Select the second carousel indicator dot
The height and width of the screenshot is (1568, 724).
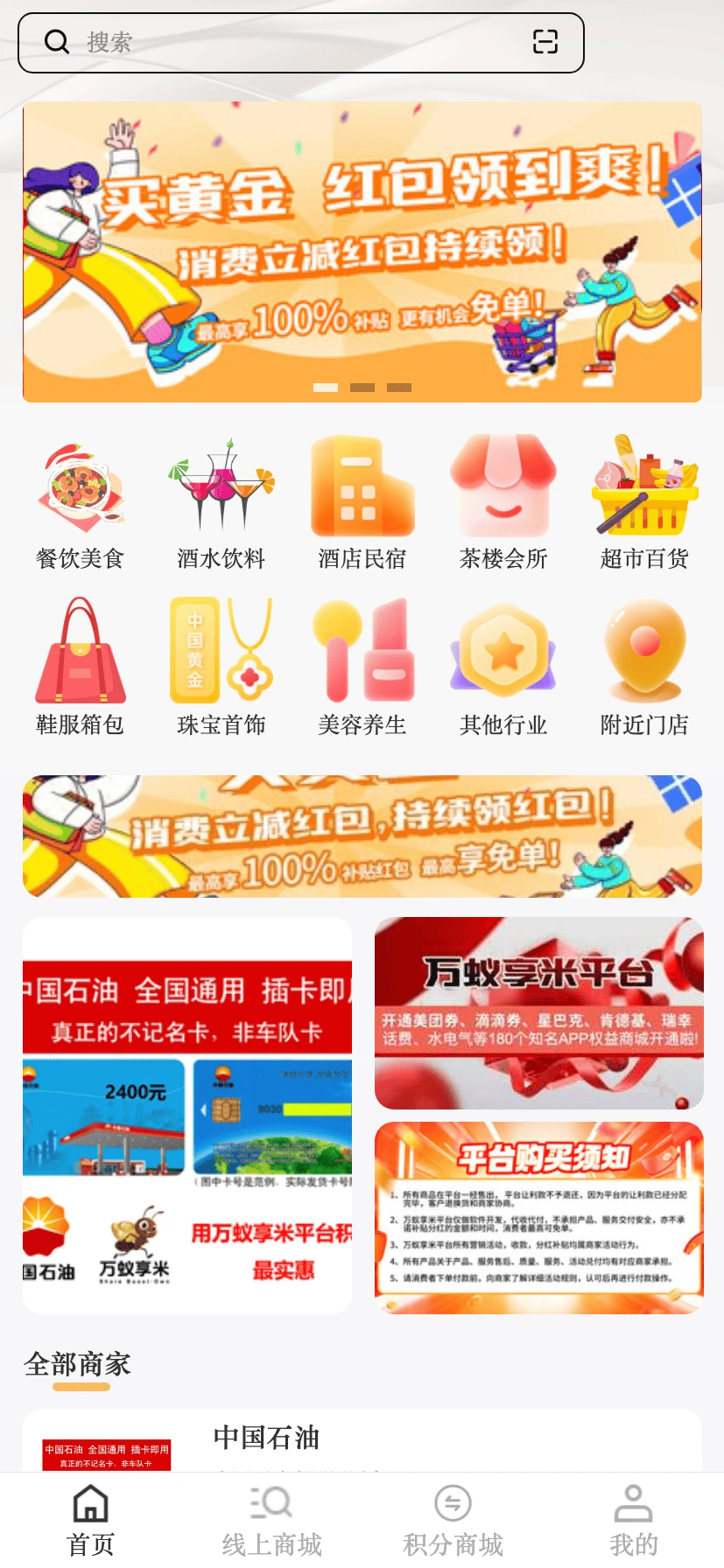pyautogui.click(x=362, y=387)
